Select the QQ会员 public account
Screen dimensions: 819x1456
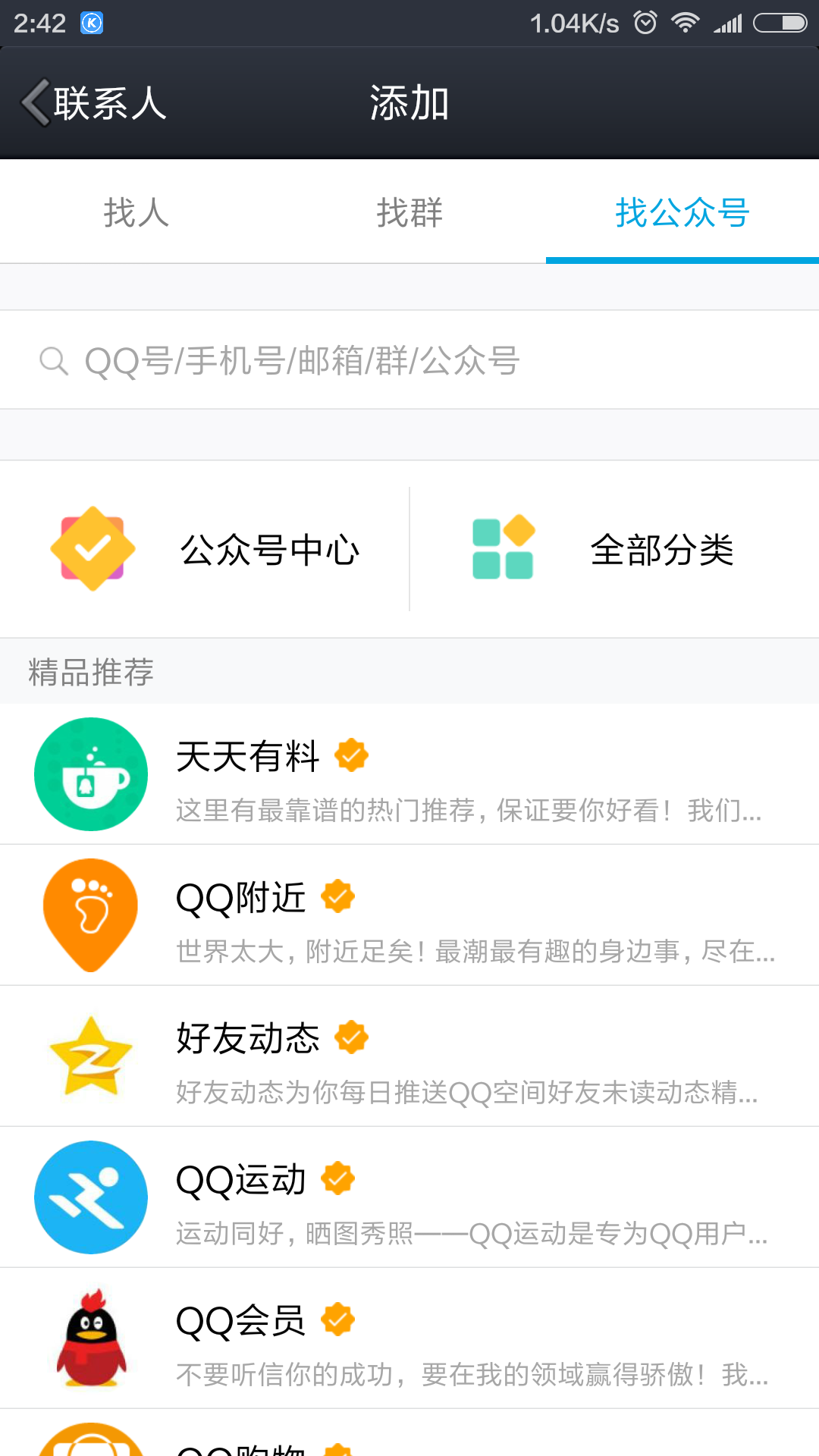[x=409, y=1338]
